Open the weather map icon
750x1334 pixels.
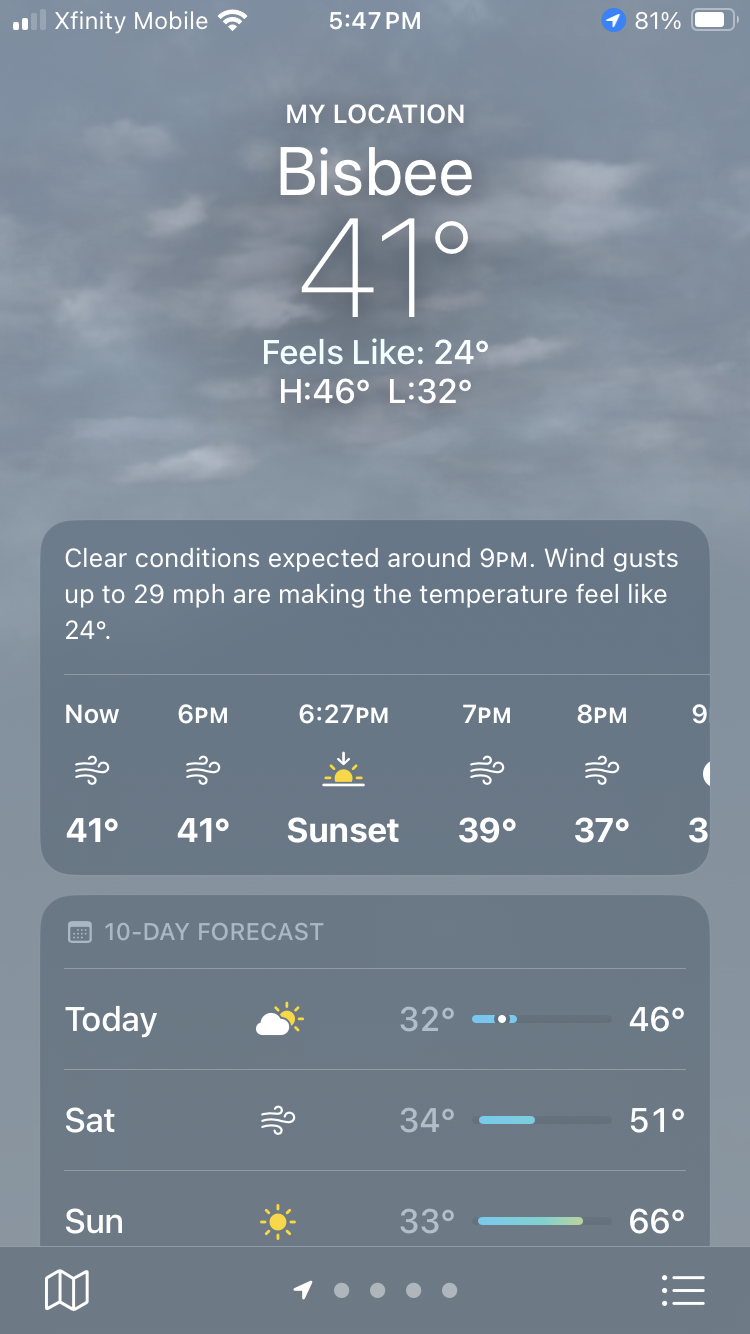(67, 1290)
